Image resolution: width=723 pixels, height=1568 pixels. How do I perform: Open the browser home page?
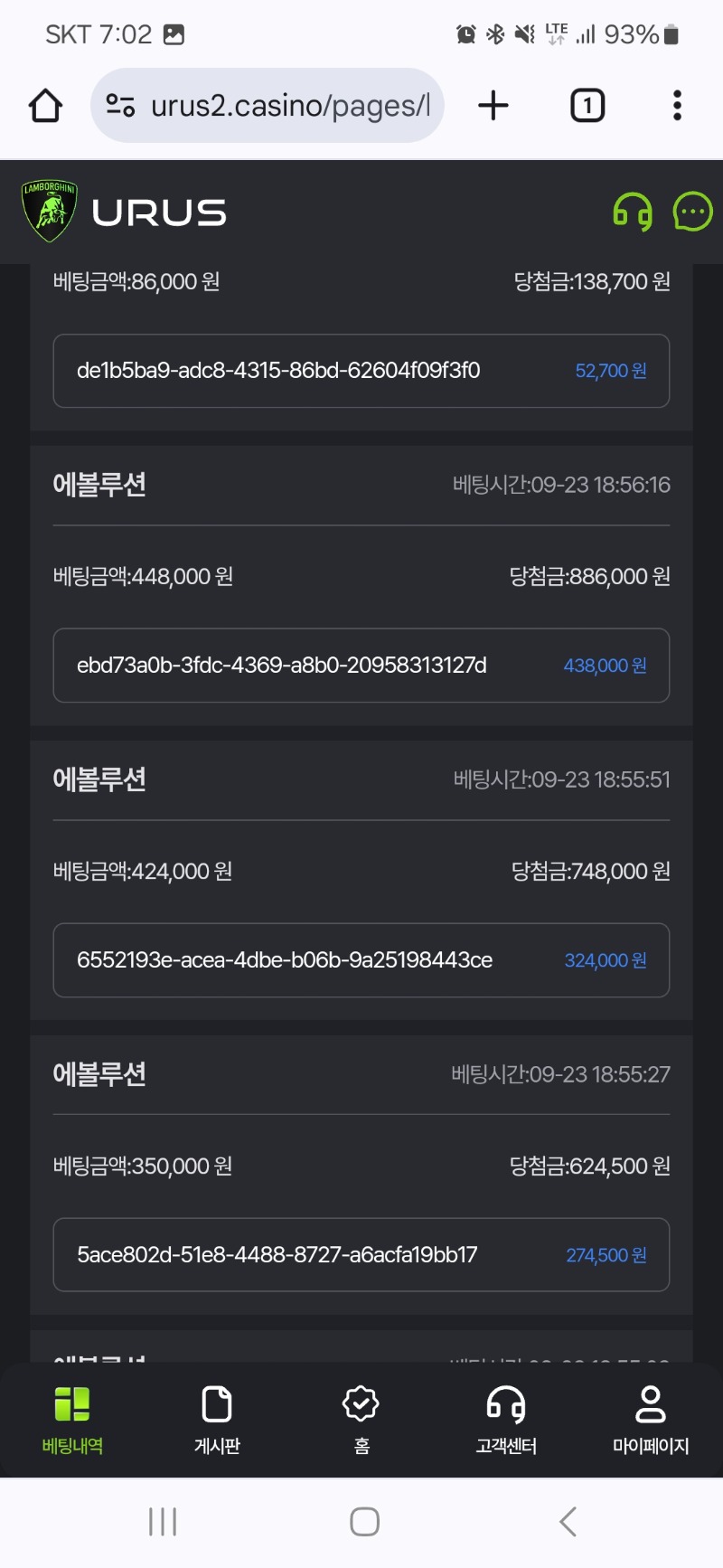(x=45, y=106)
